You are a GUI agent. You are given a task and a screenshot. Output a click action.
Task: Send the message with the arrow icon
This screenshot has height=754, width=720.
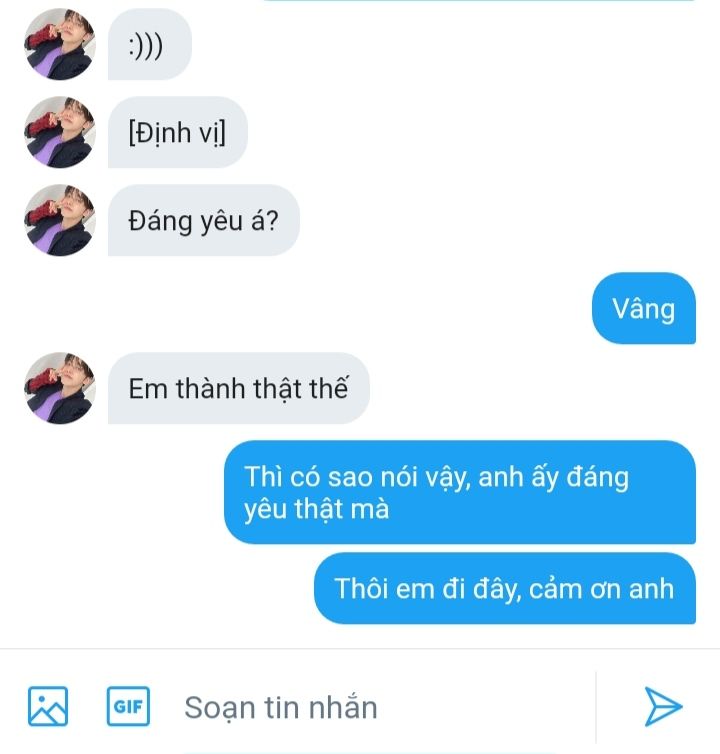pos(662,707)
